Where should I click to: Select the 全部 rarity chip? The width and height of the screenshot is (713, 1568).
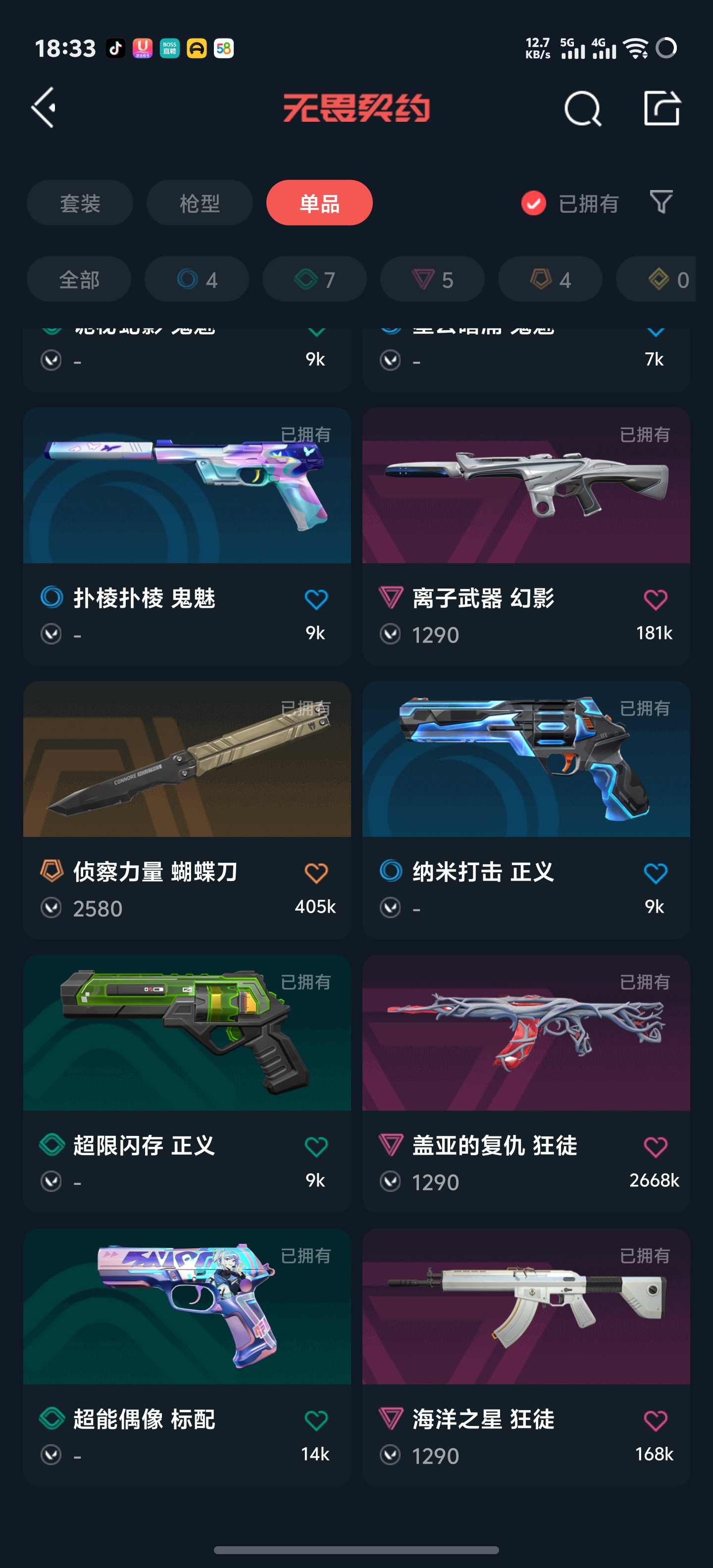pos(79,279)
